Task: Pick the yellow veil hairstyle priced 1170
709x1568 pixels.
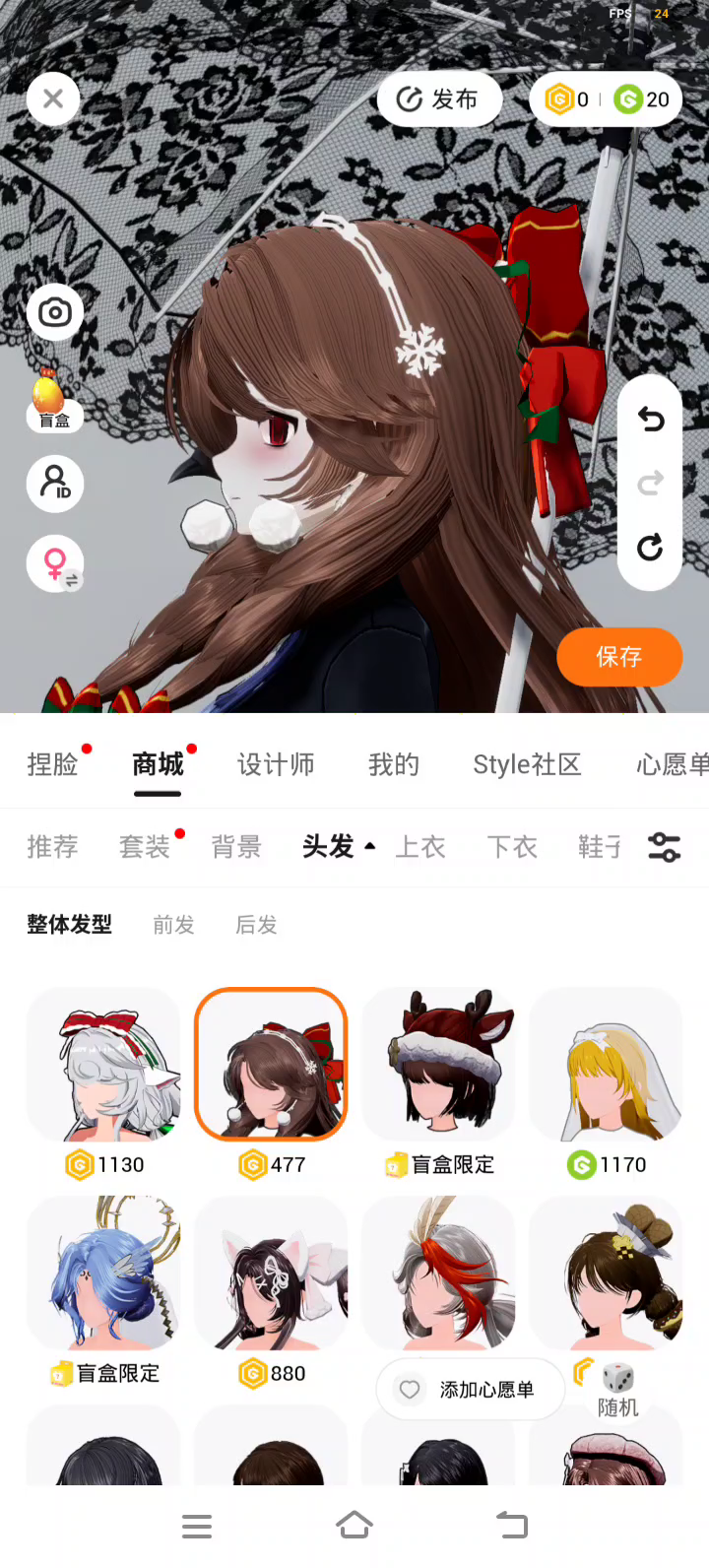Action: [607, 1066]
